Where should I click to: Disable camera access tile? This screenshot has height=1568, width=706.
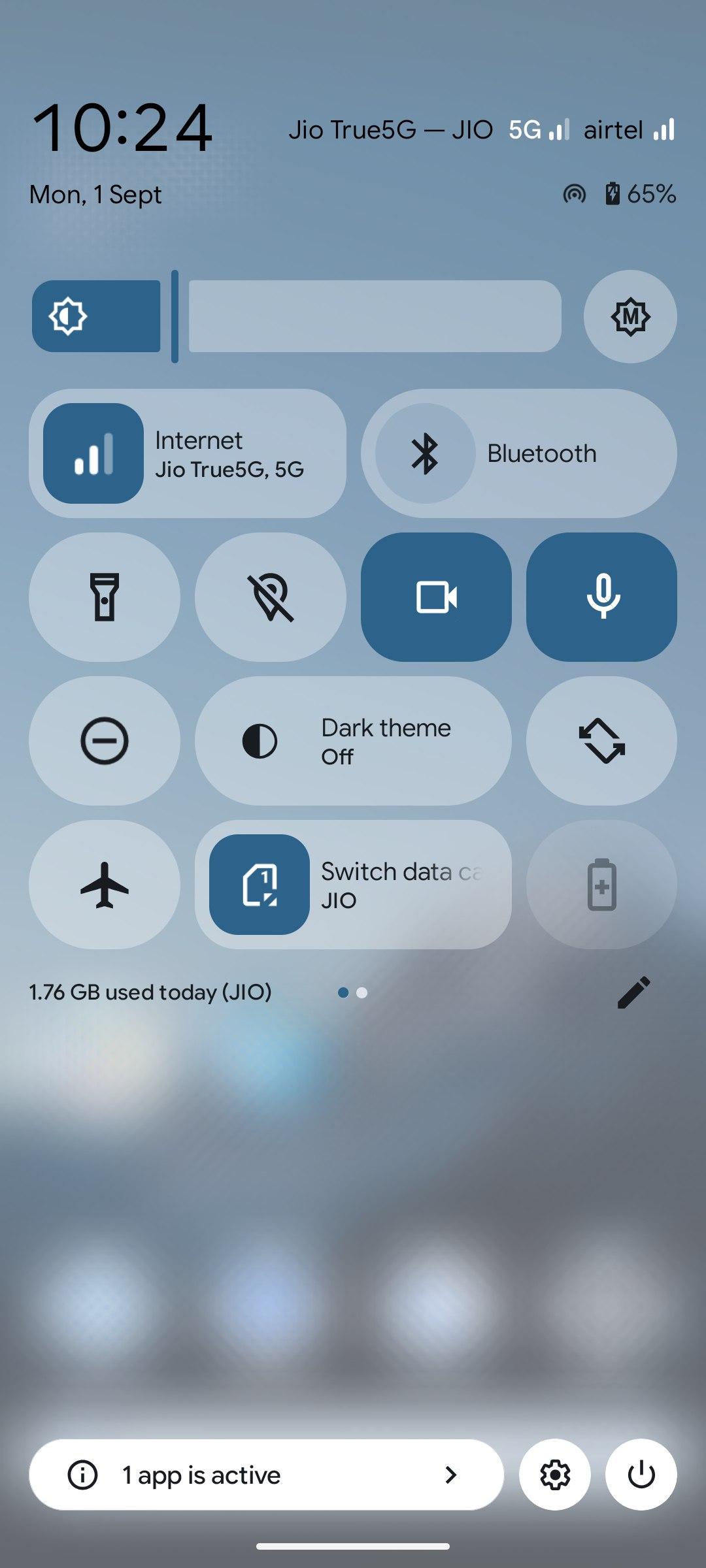(436, 597)
